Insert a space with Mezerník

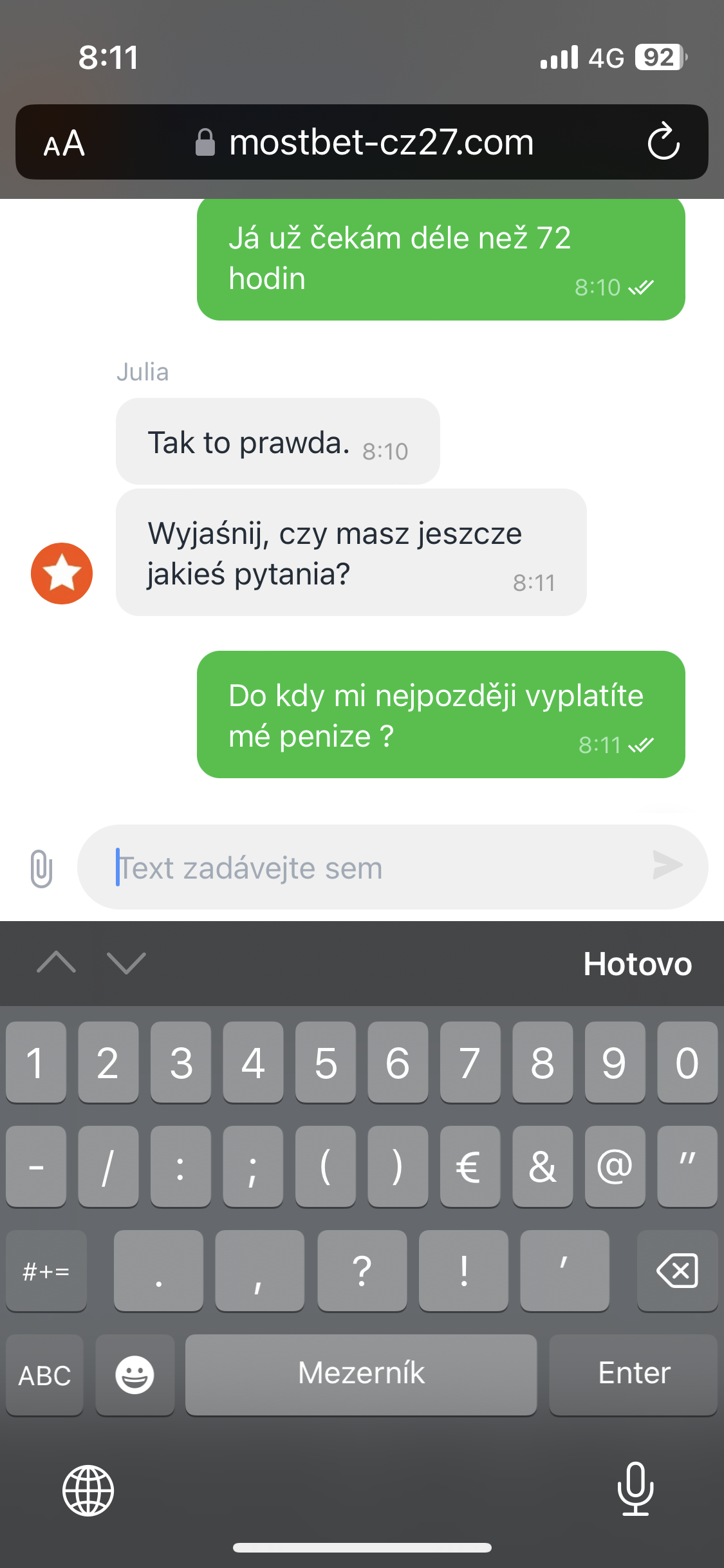click(361, 1374)
